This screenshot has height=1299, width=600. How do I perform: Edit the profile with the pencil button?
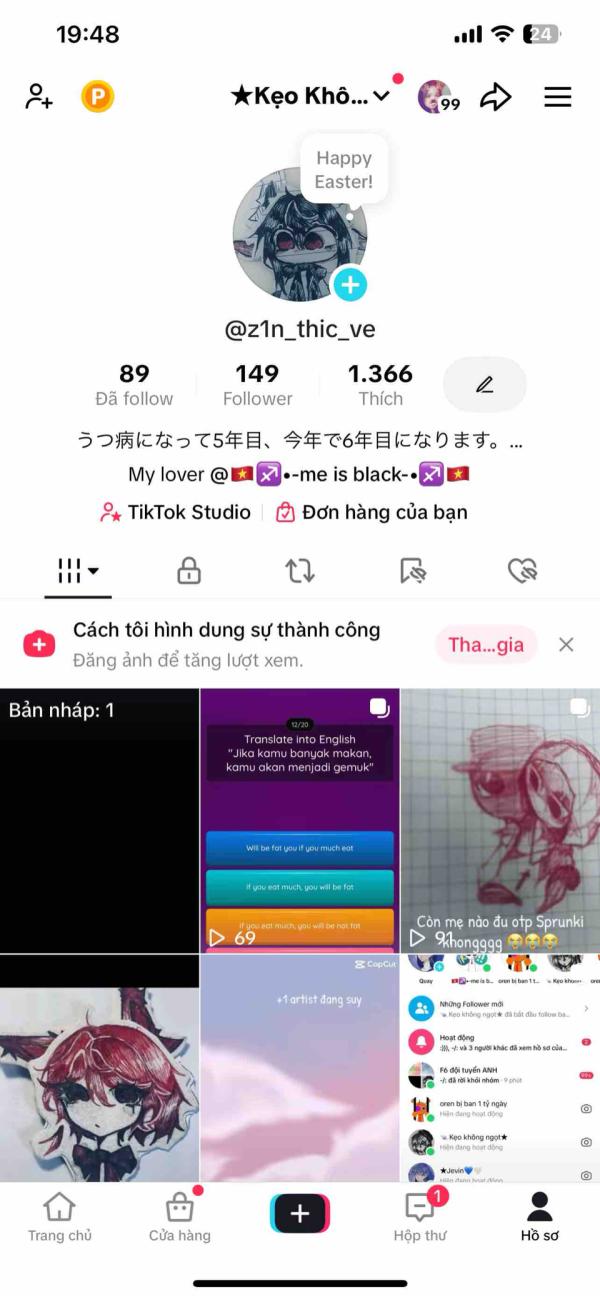pos(485,384)
